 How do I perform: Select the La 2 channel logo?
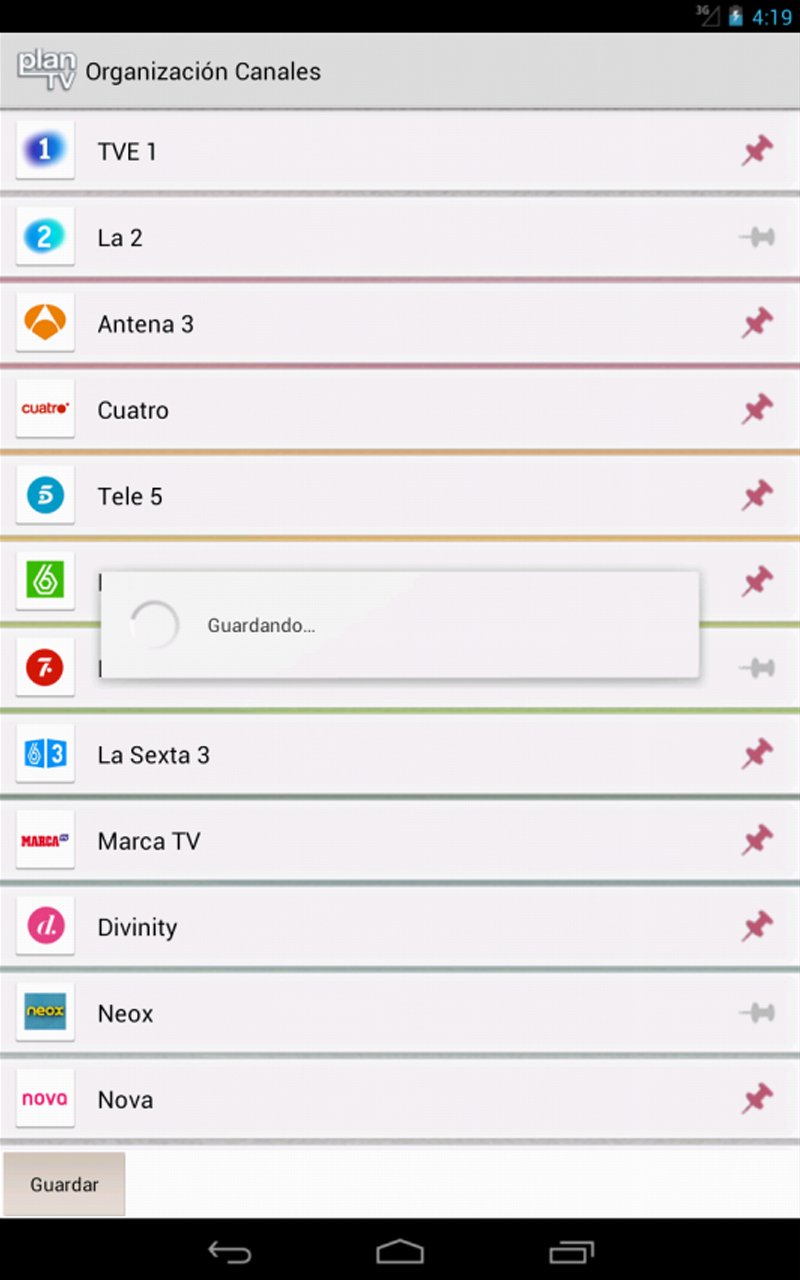45,237
